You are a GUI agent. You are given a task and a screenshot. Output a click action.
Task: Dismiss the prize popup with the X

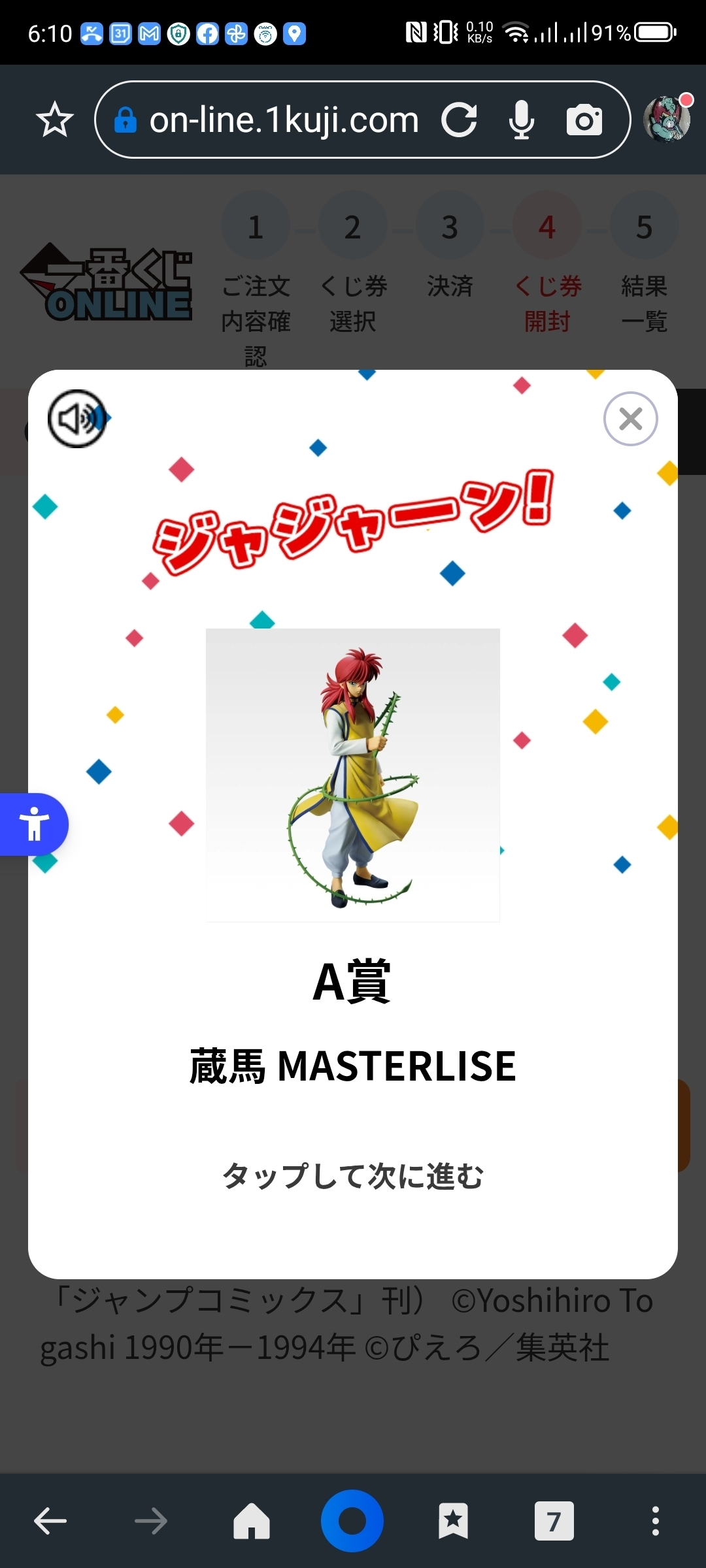pyautogui.click(x=630, y=419)
